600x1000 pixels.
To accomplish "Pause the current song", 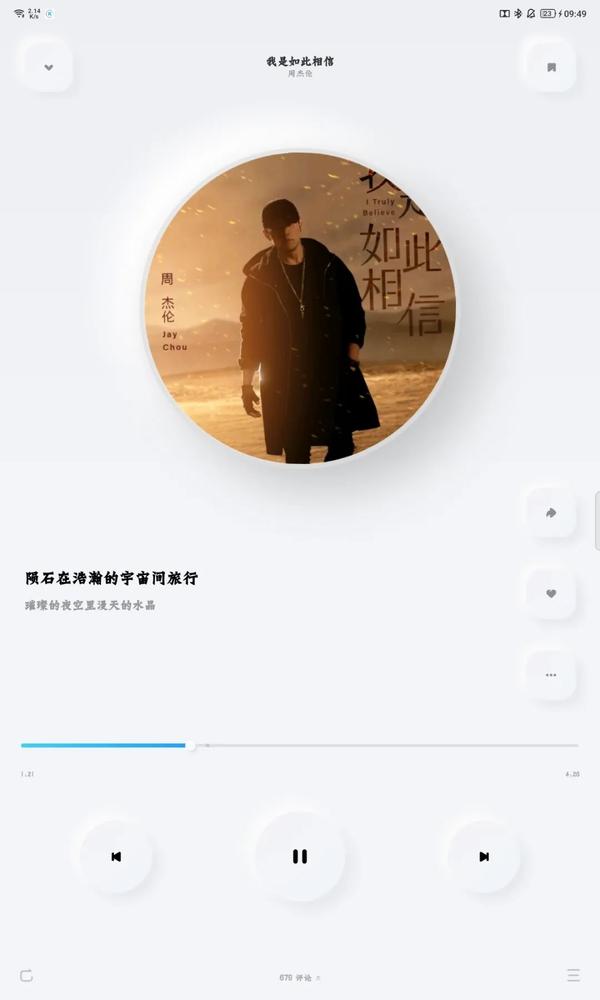I will click(300, 856).
